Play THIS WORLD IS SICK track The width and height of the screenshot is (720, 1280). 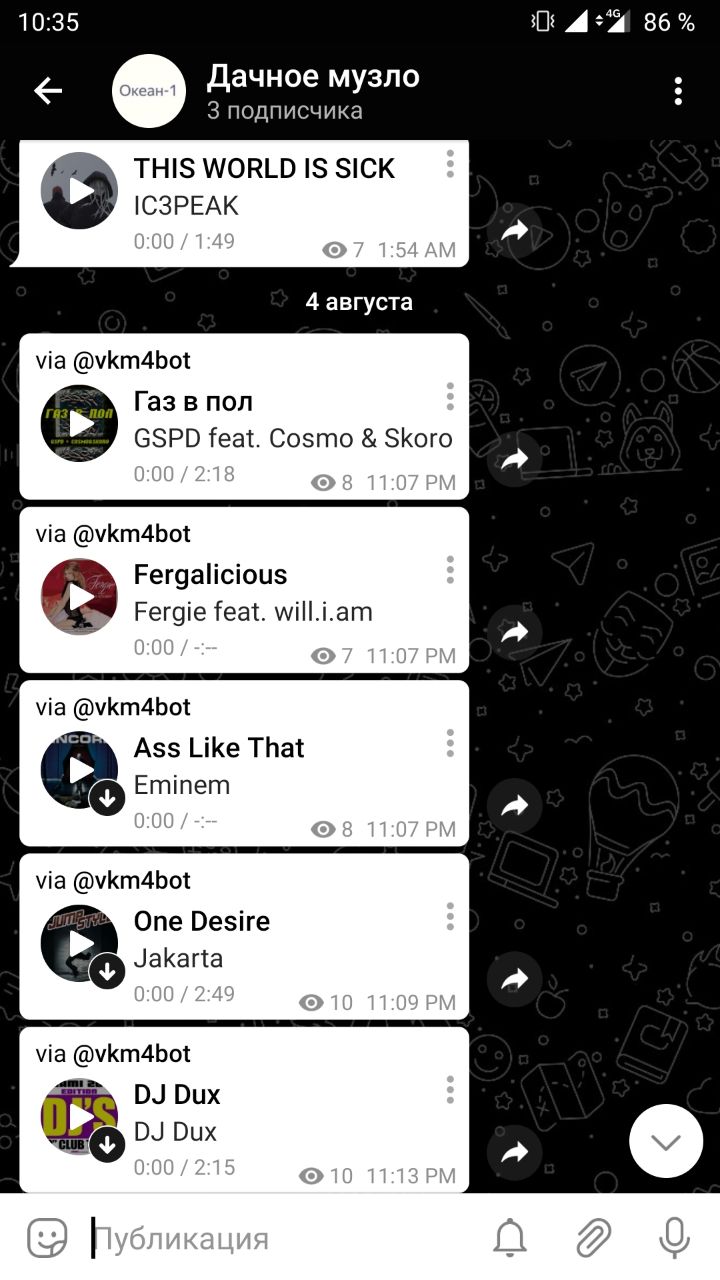[x=79, y=190]
